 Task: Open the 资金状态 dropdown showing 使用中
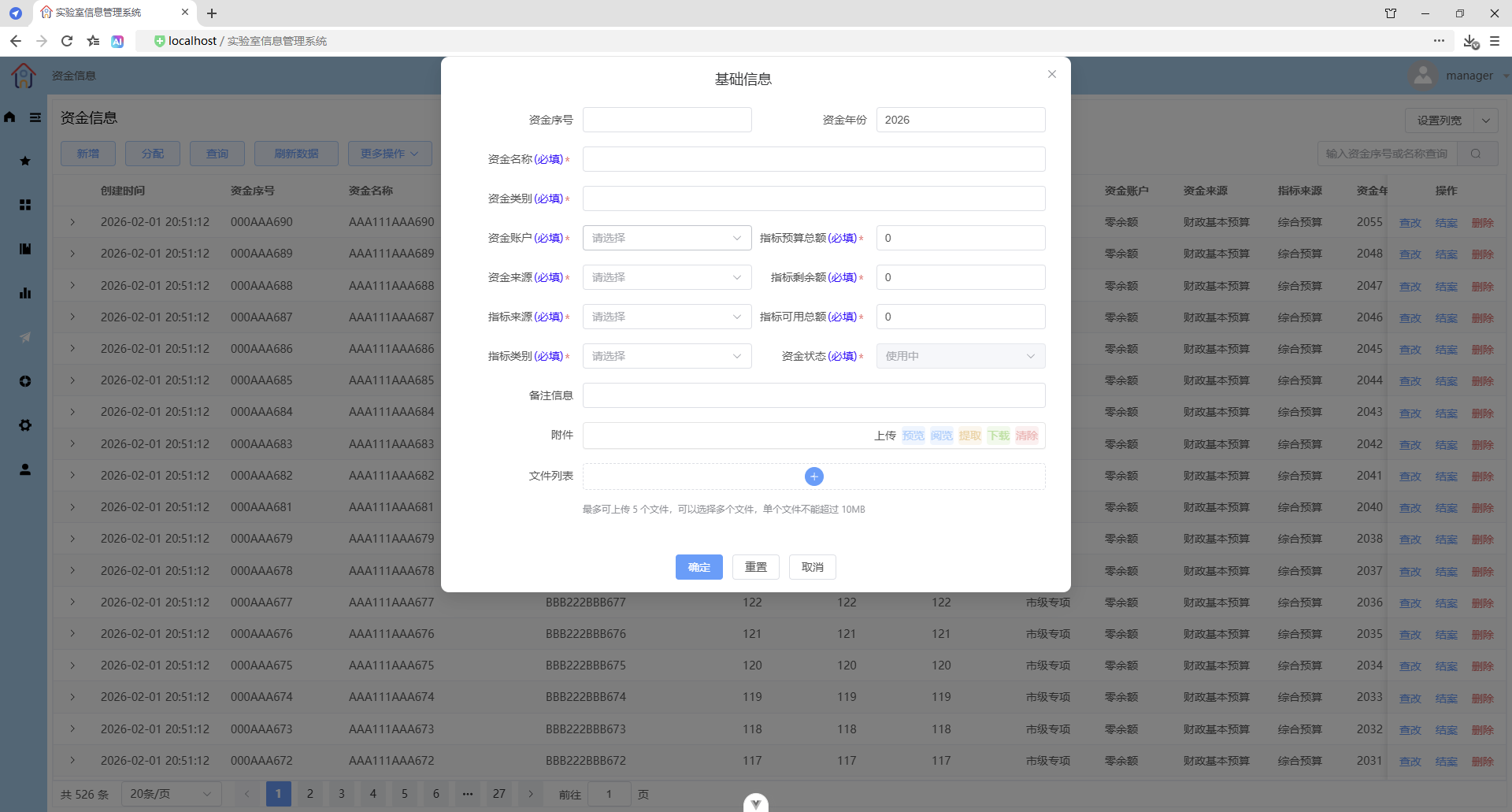(x=961, y=356)
